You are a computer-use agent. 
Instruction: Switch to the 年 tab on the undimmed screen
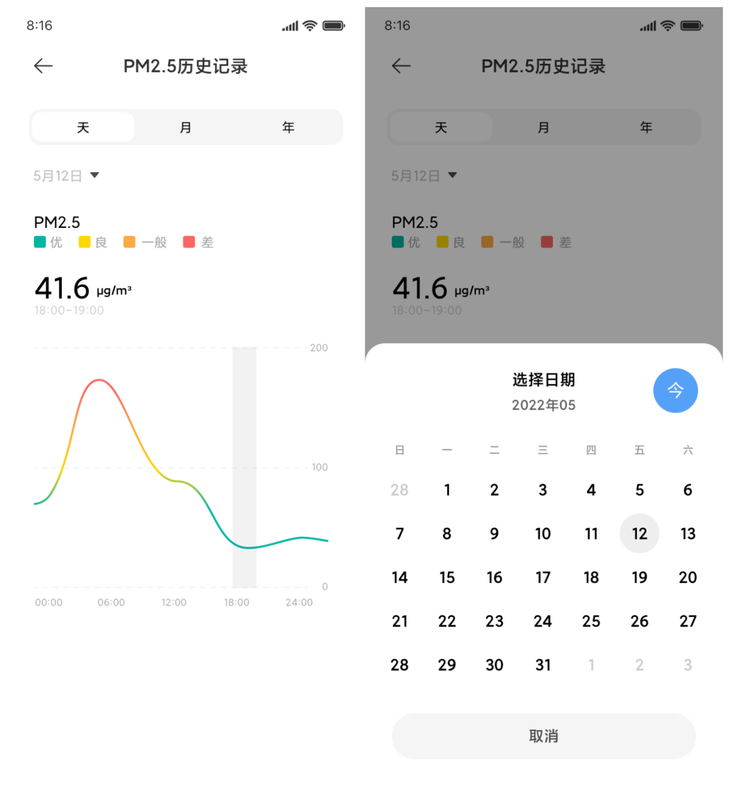pyautogui.click(x=288, y=128)
